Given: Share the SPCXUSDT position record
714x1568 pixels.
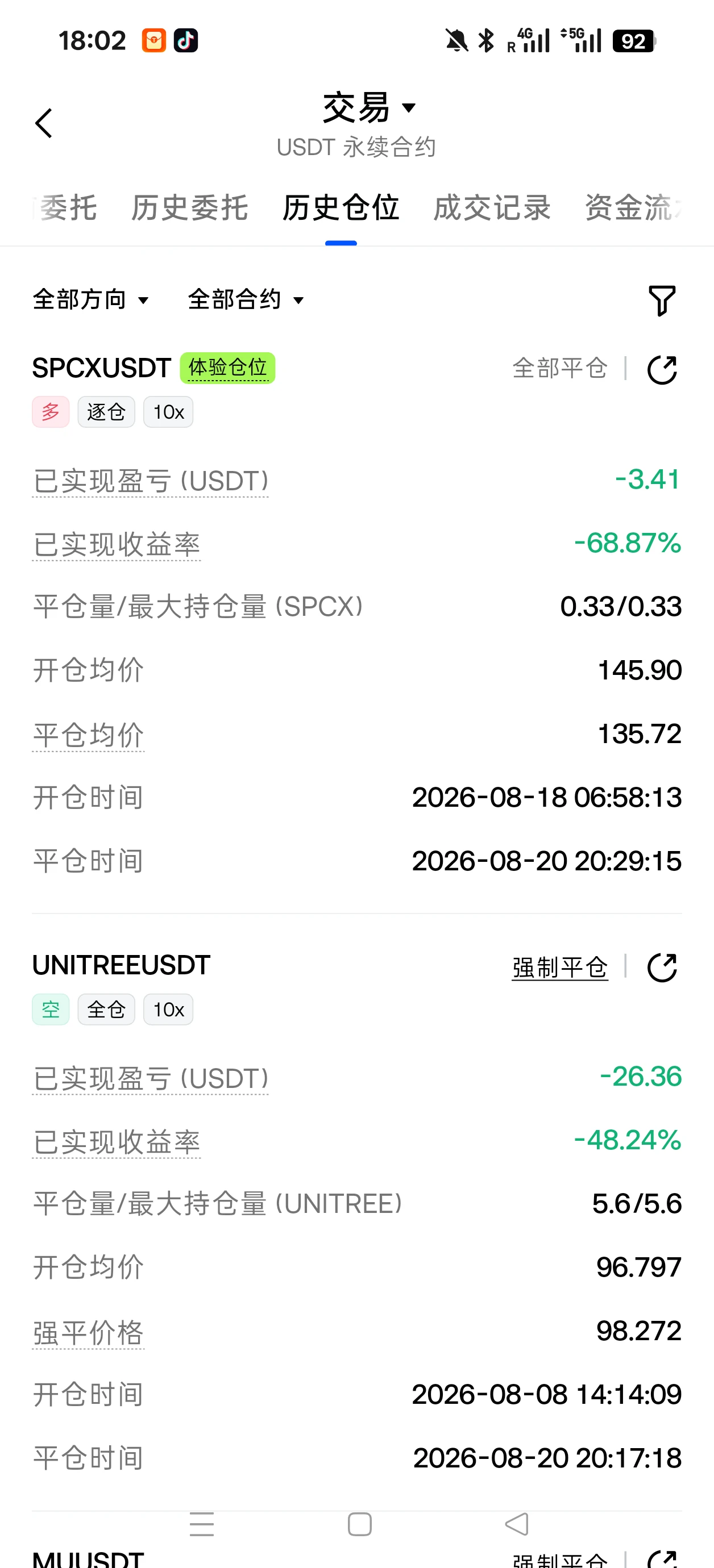Looking at the screenshot, I should [x=662, y=369].
